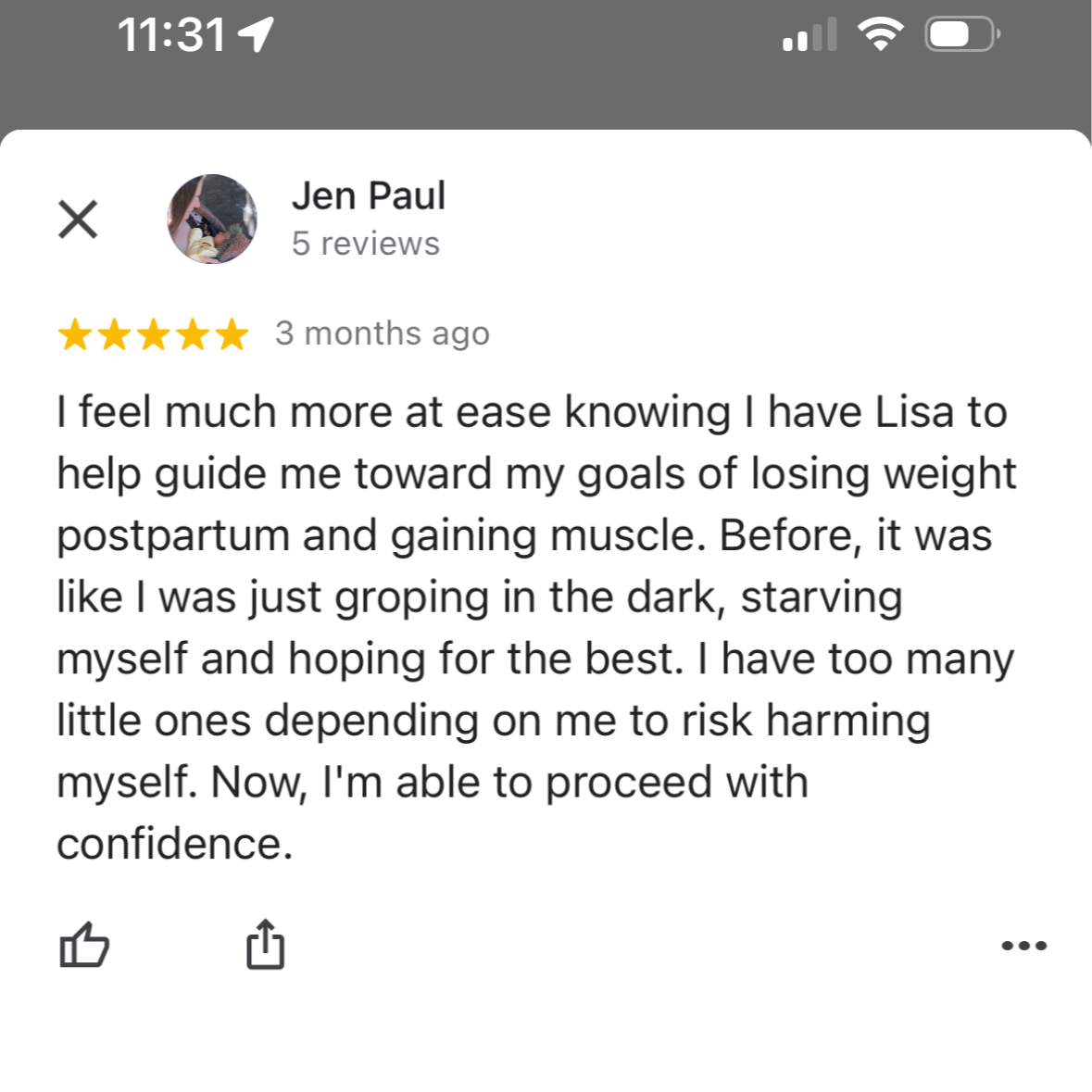Open Jen Paul's profile picture
Screen dimensions: 1092x1092
[x=212, y=220]
